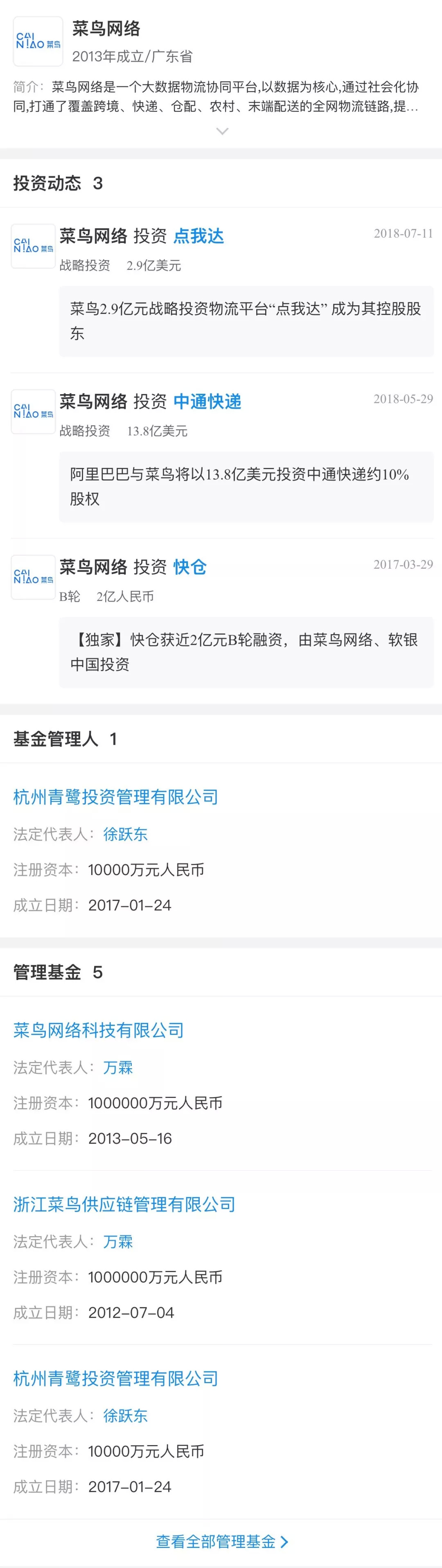View 徐跃东 in the 管理基金 list
442x1568 pixels.
tap(125, 1415)
